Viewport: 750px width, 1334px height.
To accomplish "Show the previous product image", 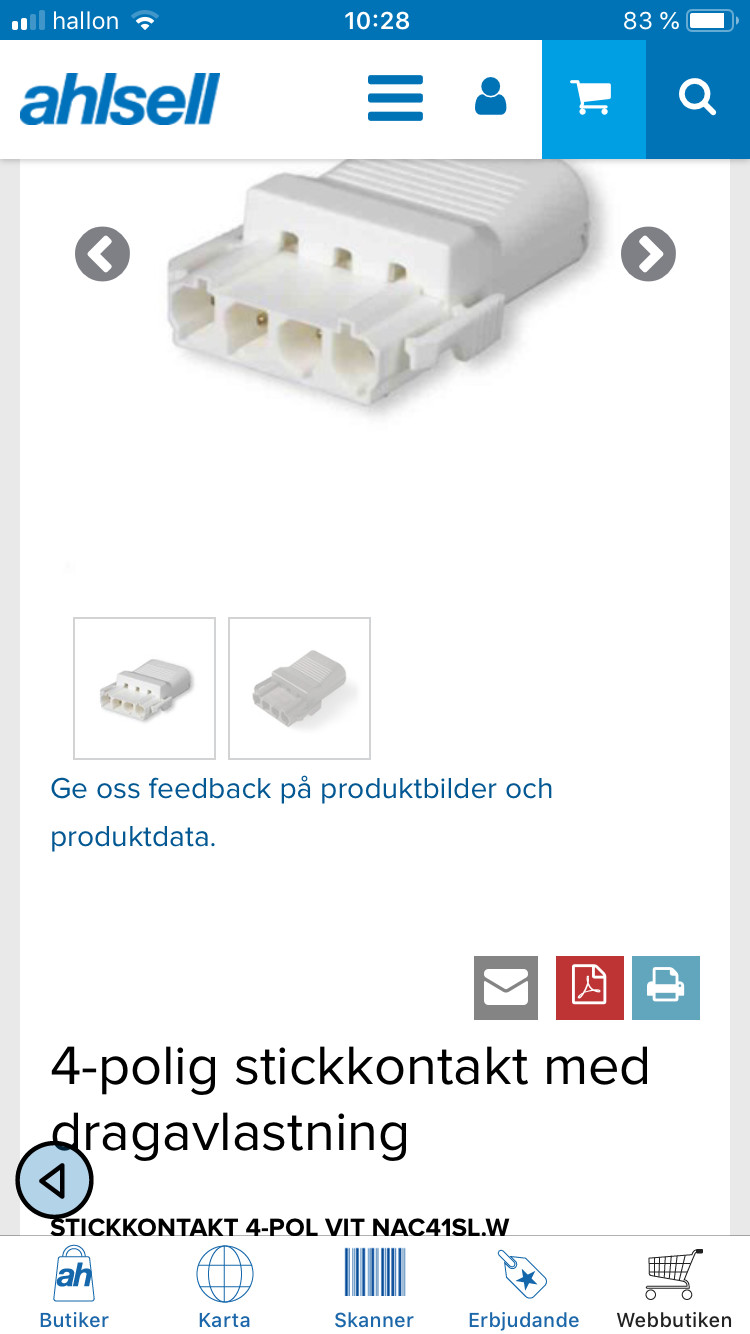I will (102, 254).
